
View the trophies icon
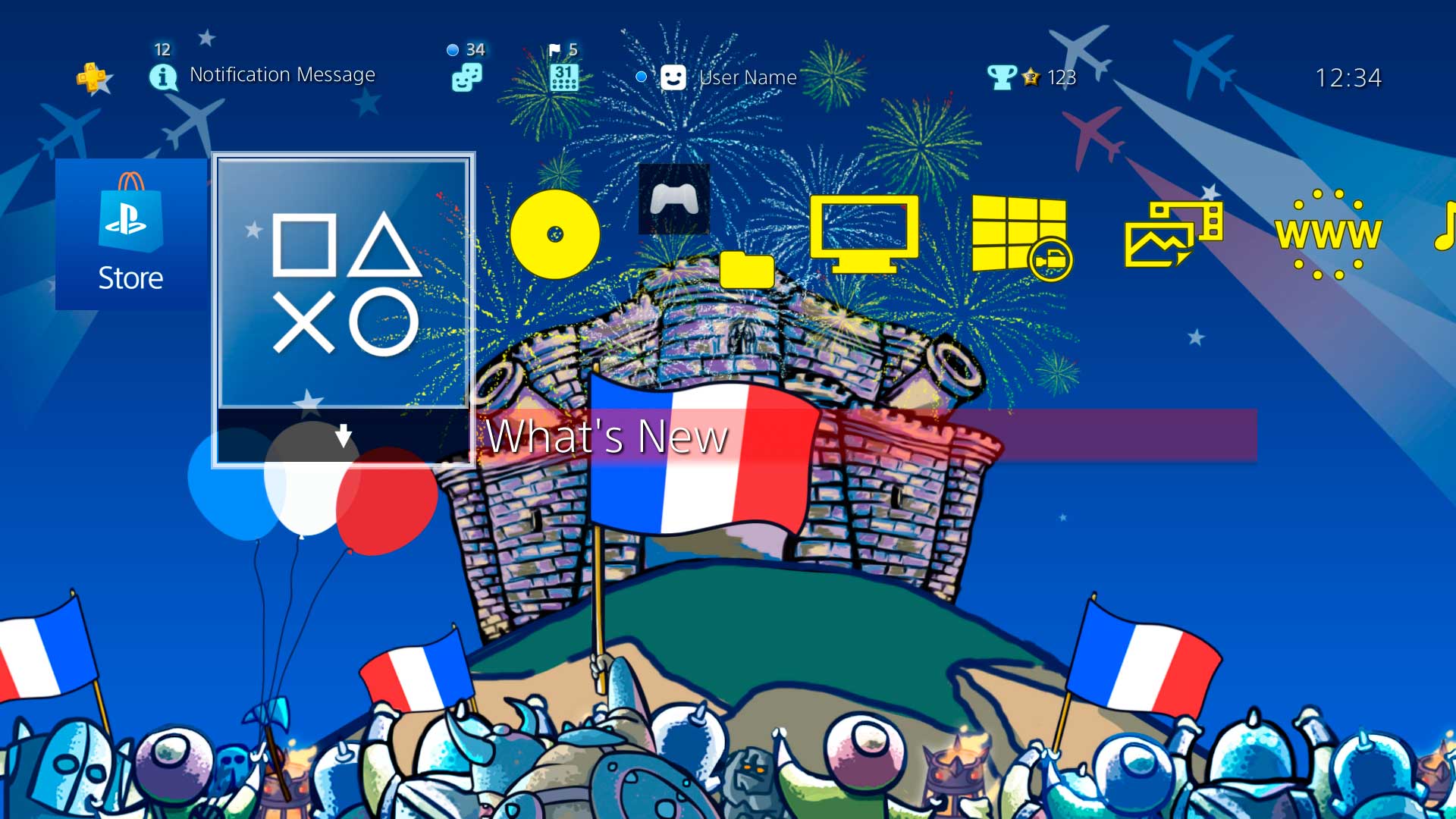(1001, 77)
